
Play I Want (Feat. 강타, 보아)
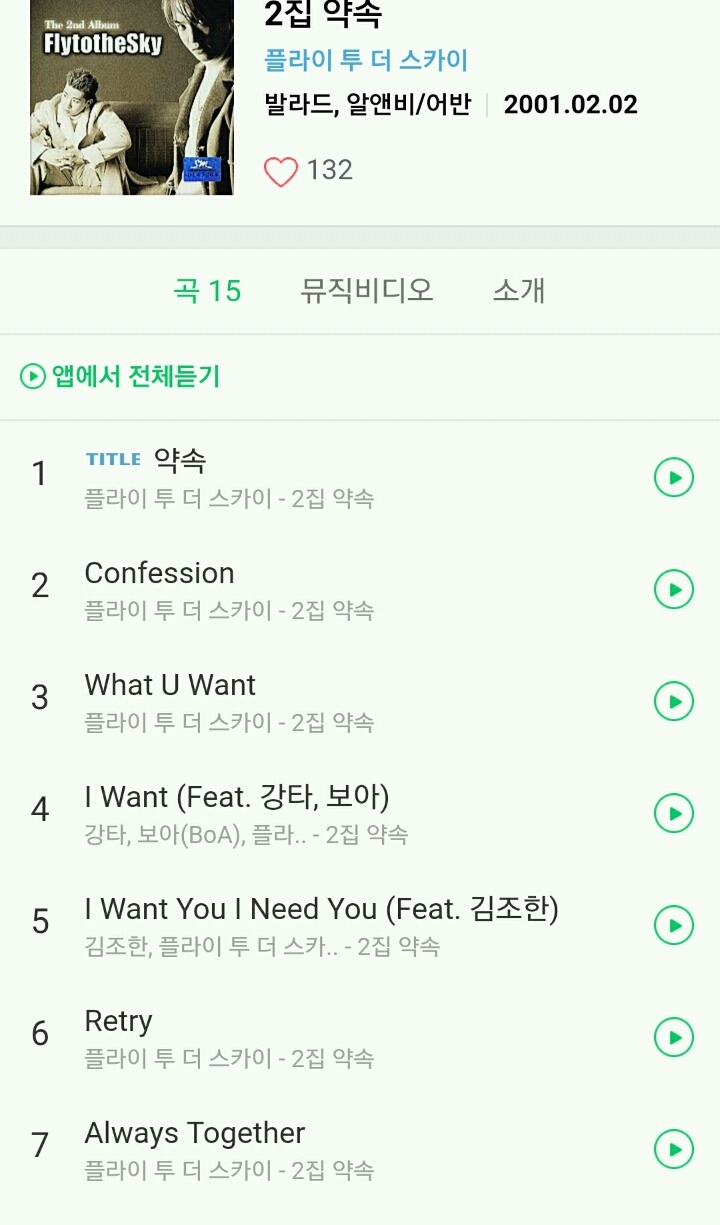coord(674,813)
